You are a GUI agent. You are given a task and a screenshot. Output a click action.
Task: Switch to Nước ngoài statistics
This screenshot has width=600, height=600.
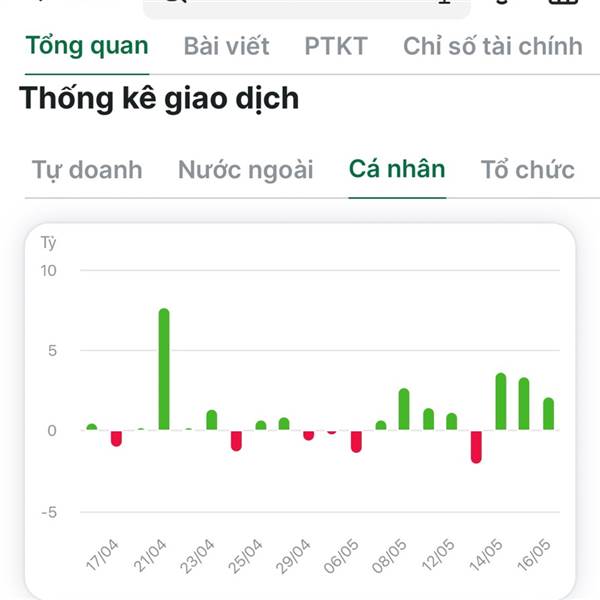(x=246, y=170)
